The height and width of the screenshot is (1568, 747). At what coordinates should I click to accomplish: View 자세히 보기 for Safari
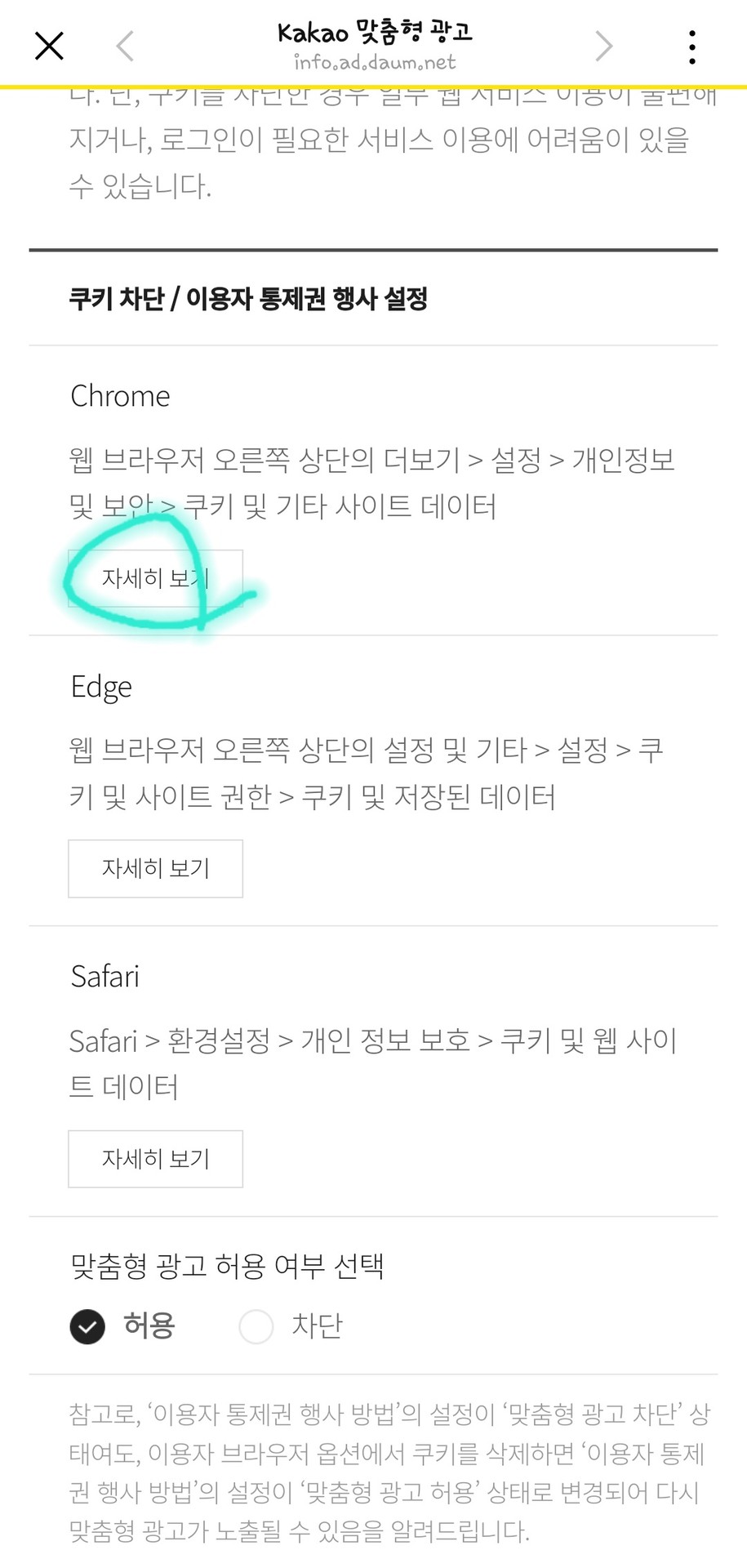(x=155, y=1159)
